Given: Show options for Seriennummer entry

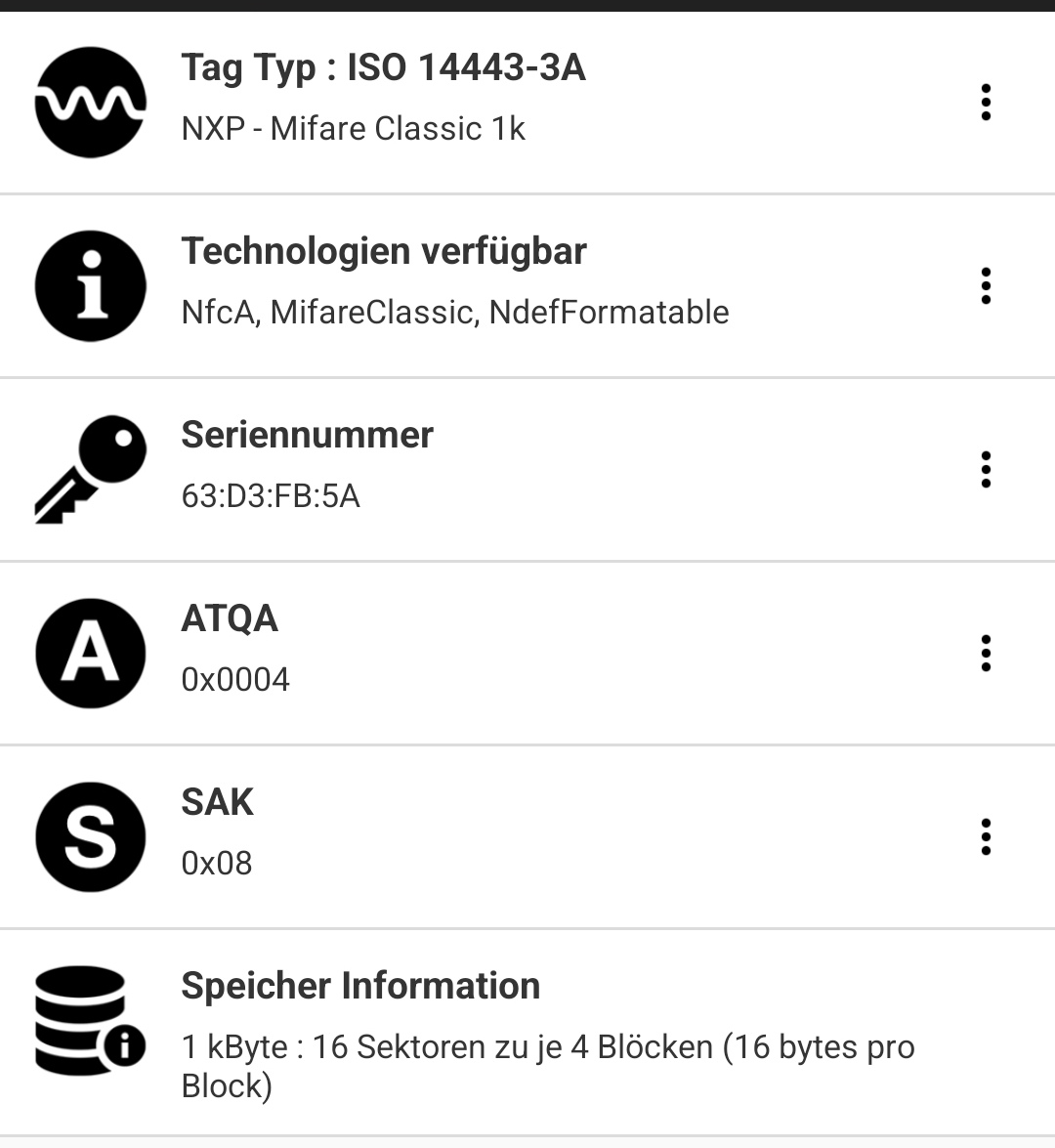Looking at the screenshot, I should (986, 470).
